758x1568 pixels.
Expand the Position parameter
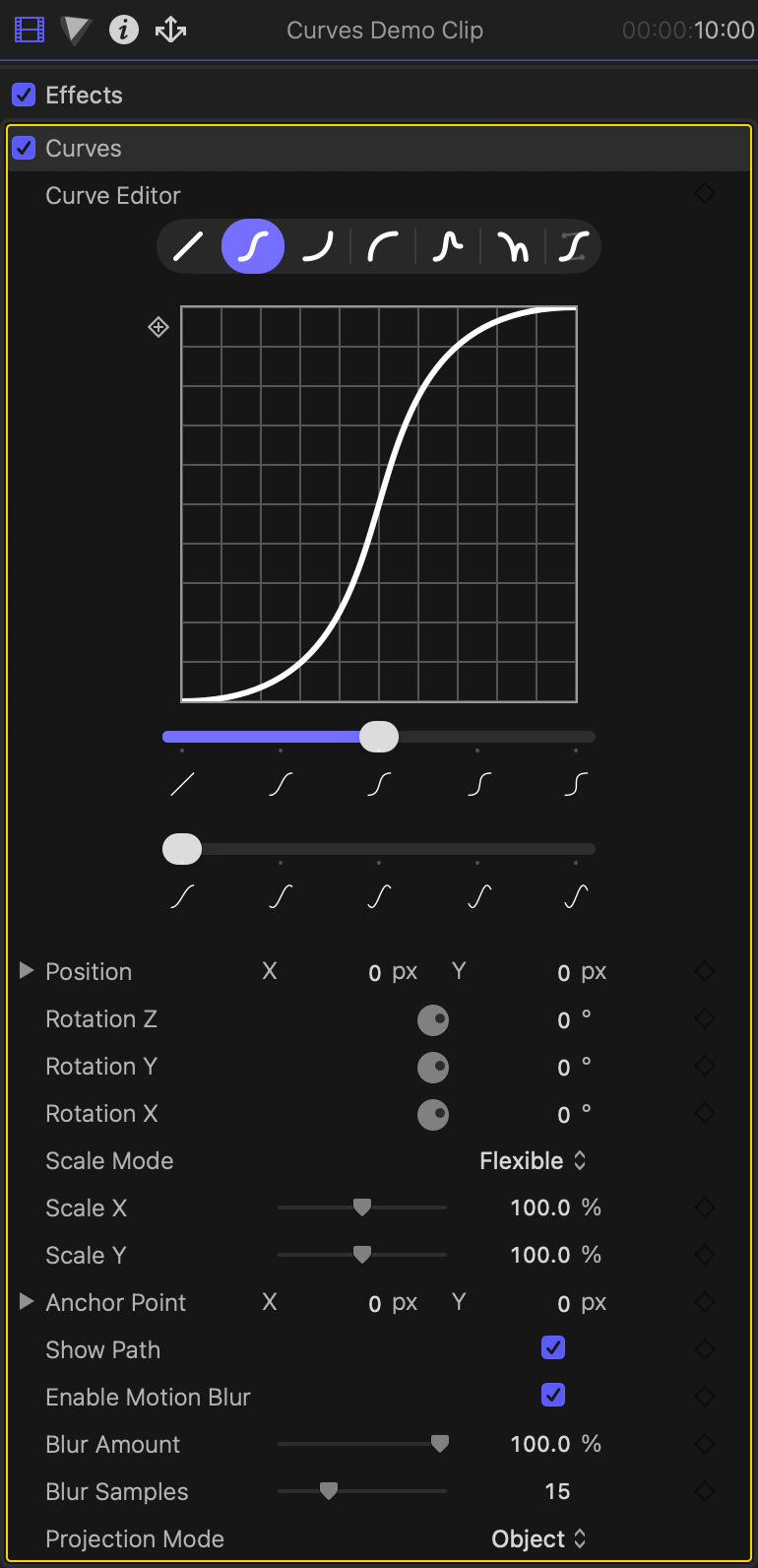coord(27,971)
